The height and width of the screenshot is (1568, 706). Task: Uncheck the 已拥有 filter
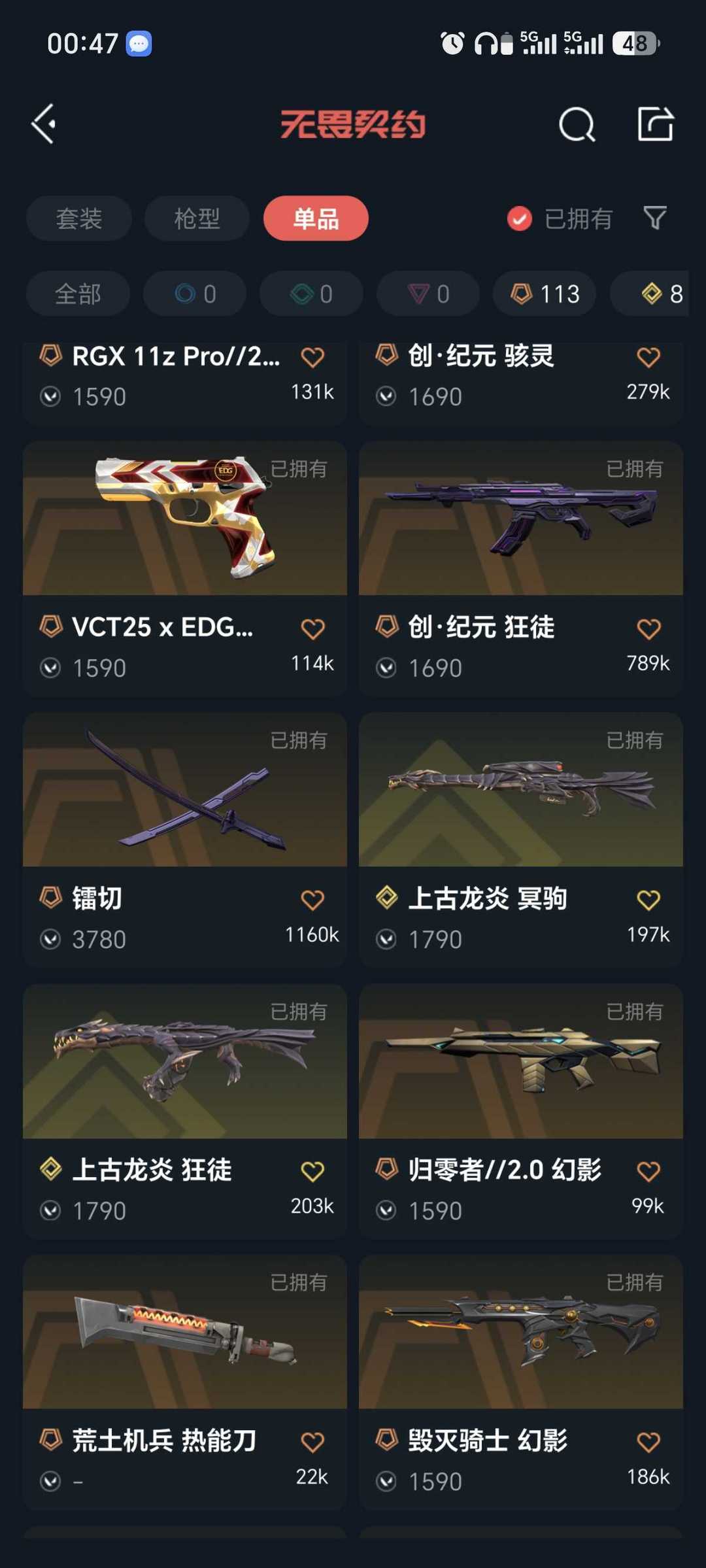pyautogui.click(x=560, y=219)
